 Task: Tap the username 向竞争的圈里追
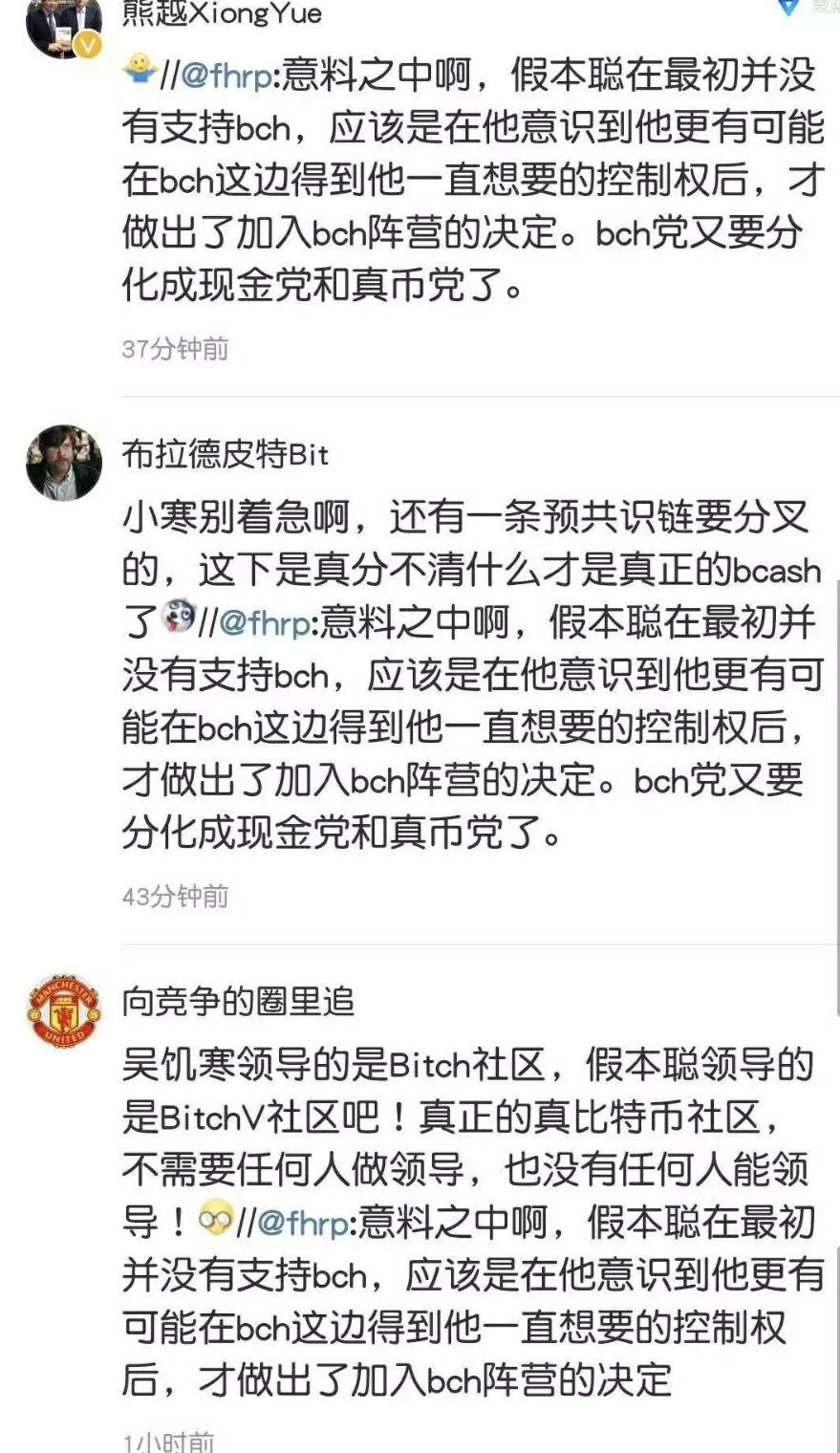(238, 1001)
